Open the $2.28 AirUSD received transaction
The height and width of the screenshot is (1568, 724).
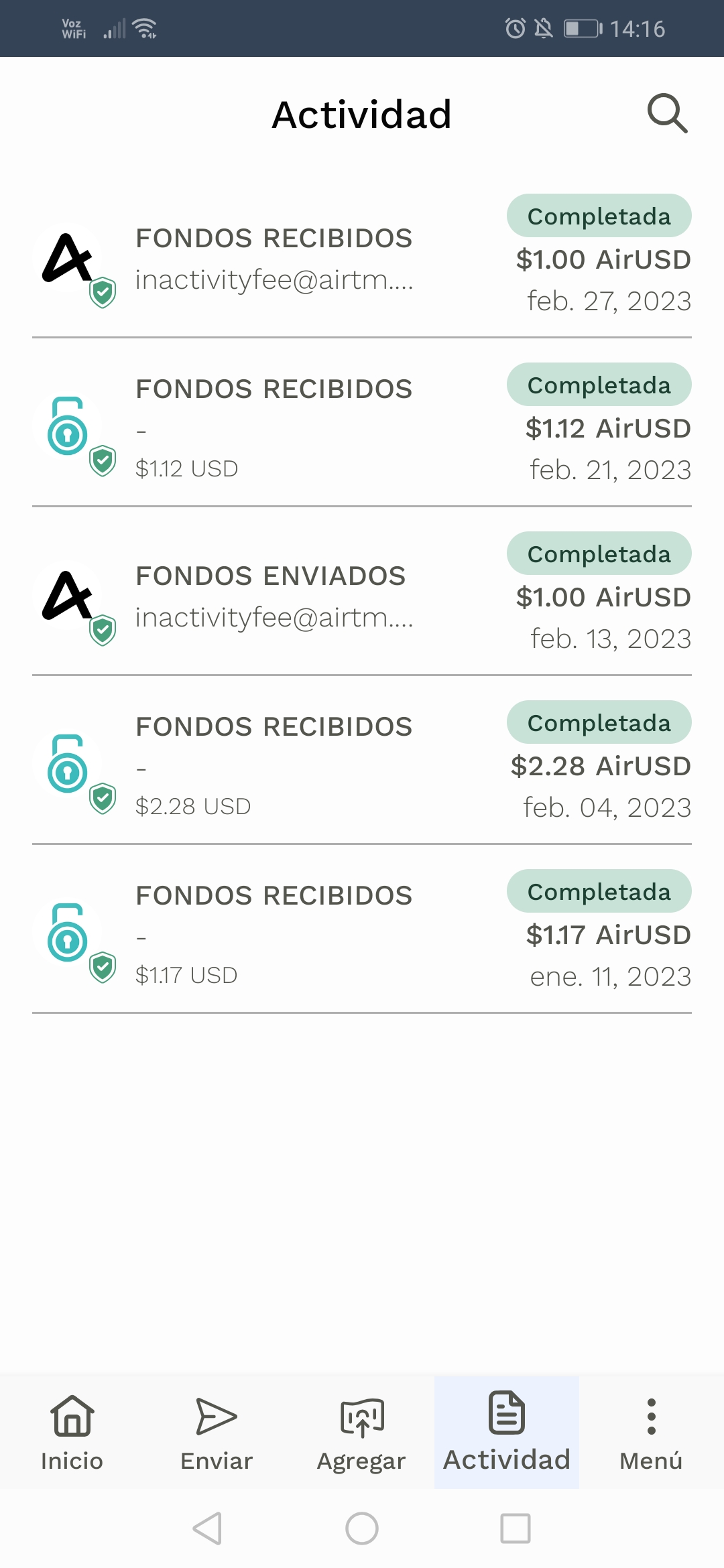362,761
